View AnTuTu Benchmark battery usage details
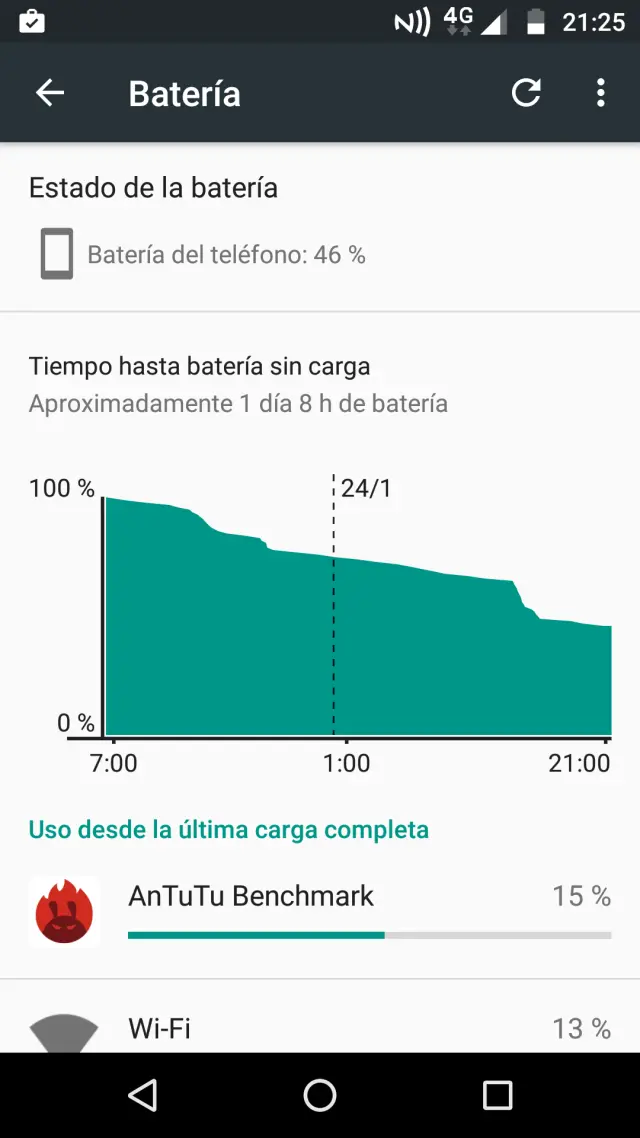This screenshot has height=1138, width=640. [x=320, y=912]
